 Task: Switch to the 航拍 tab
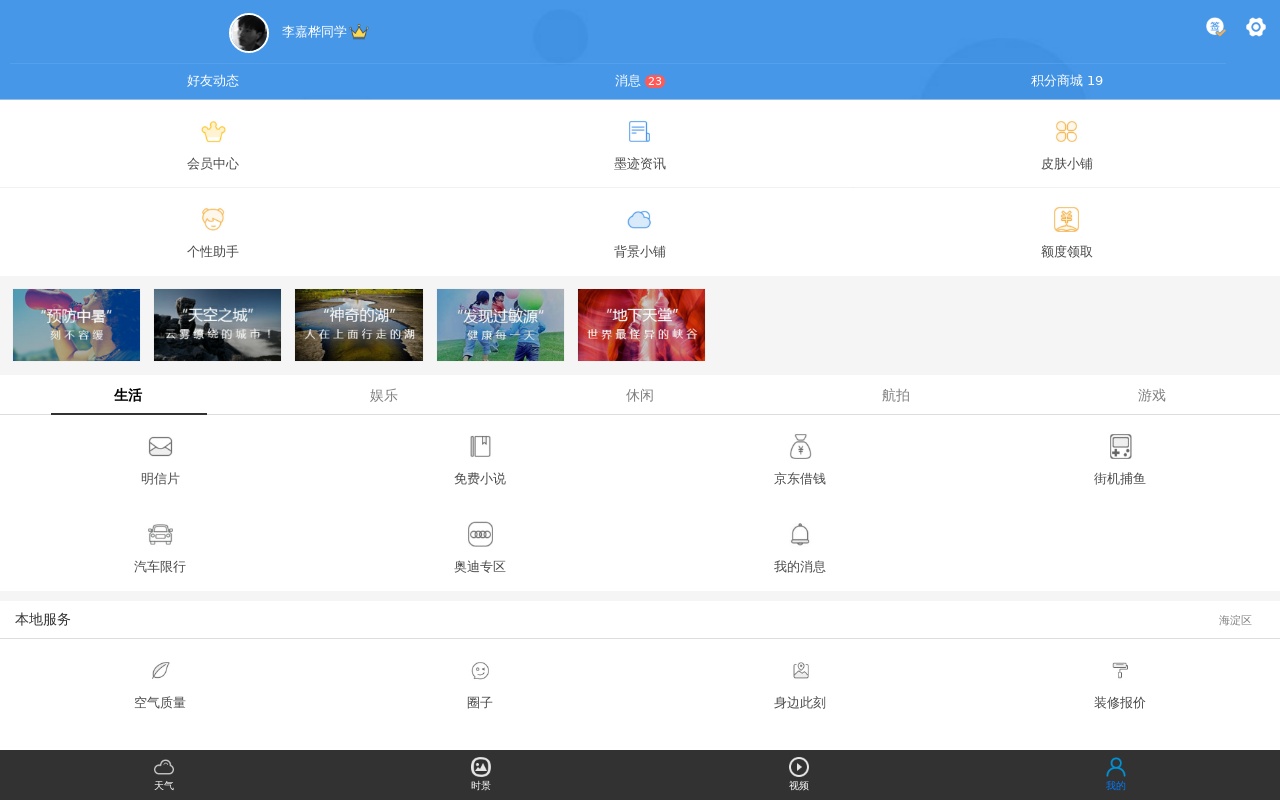[x=896, y=395]
